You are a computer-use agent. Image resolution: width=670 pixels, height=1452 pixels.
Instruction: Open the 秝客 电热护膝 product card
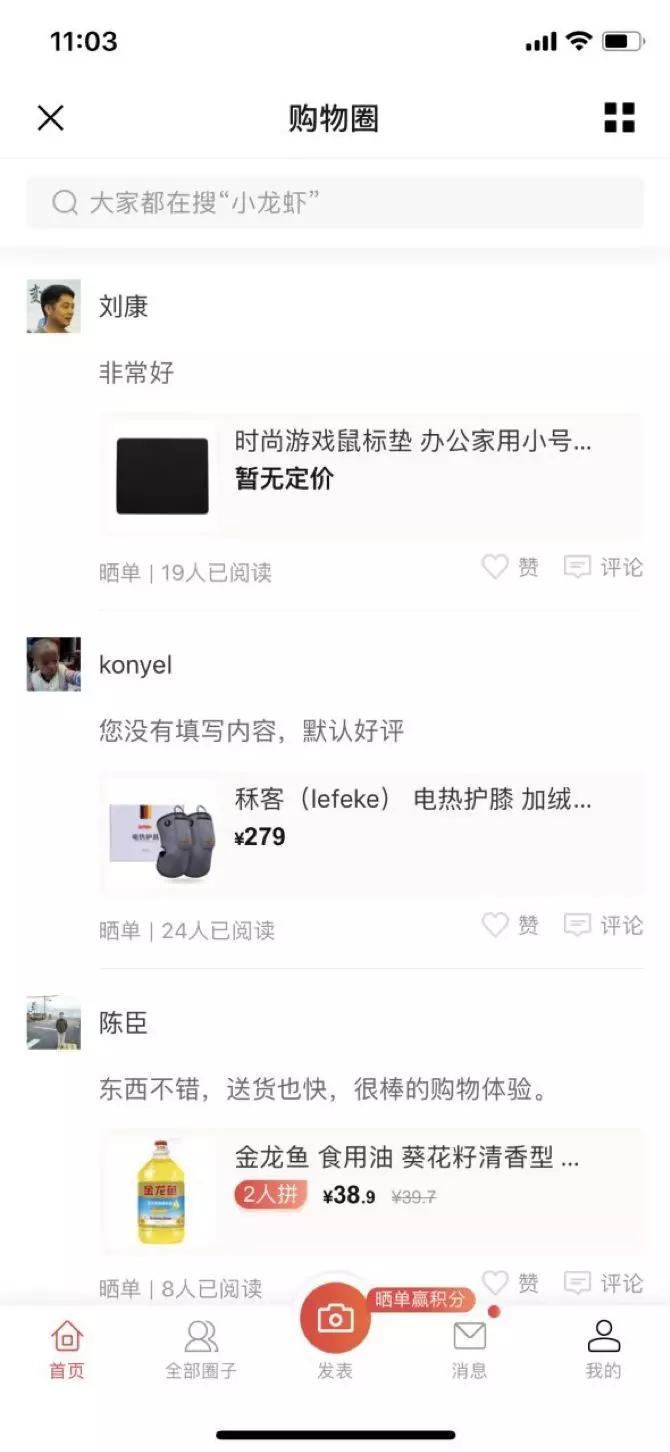pyautogui.click(x=370, y=834)
